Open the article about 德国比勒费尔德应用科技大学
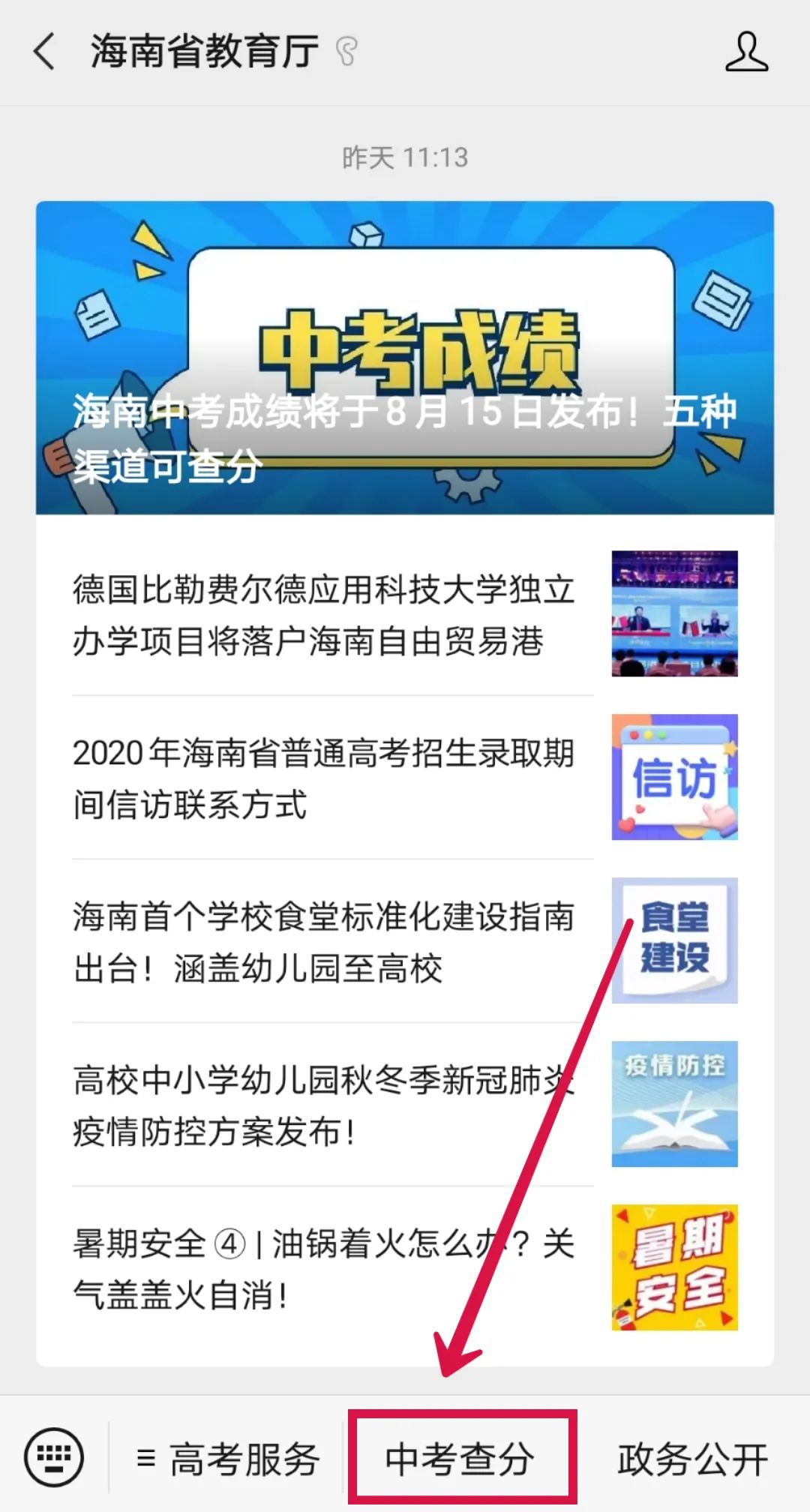 322,615
